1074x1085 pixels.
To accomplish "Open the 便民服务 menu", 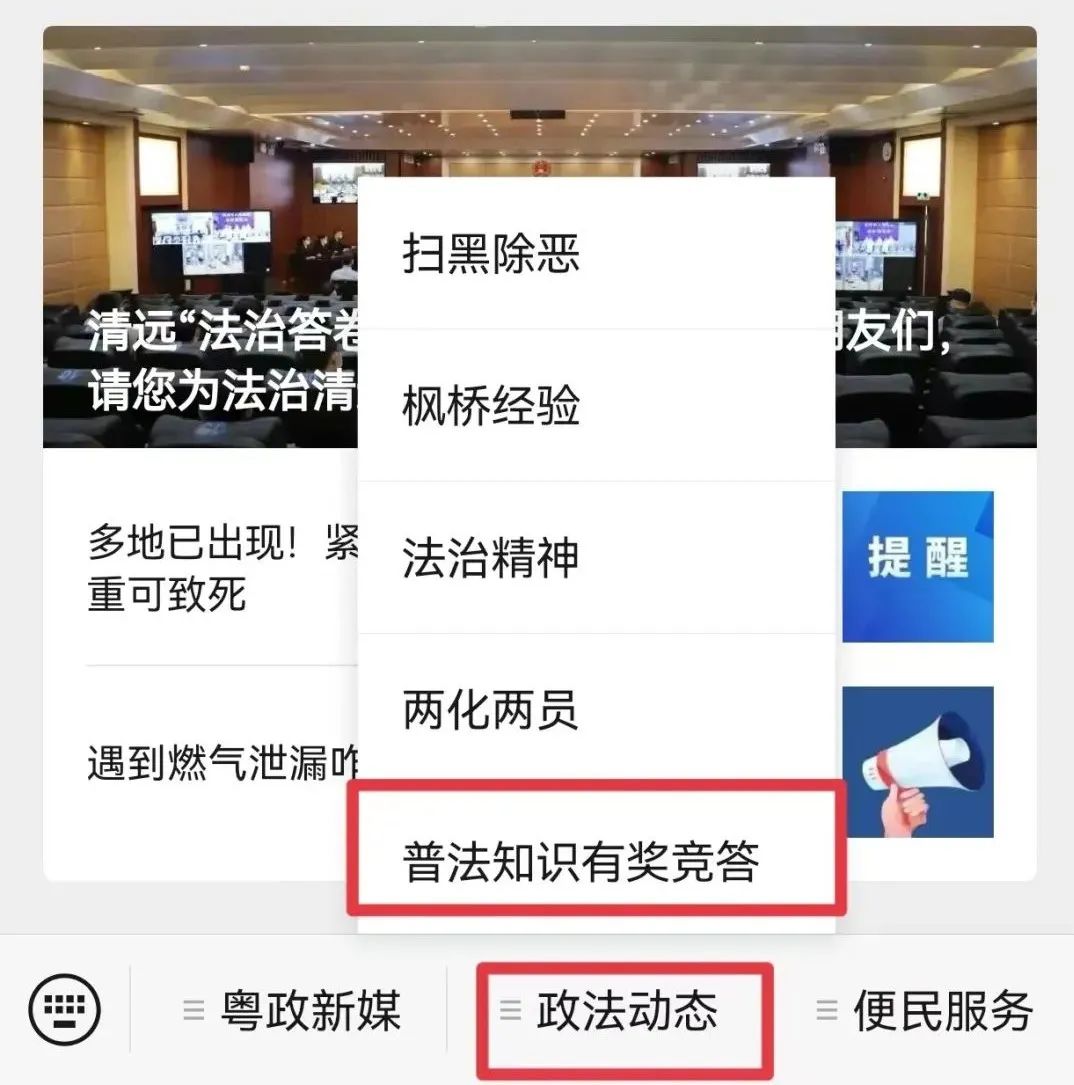I will [x=924, y=1010].
